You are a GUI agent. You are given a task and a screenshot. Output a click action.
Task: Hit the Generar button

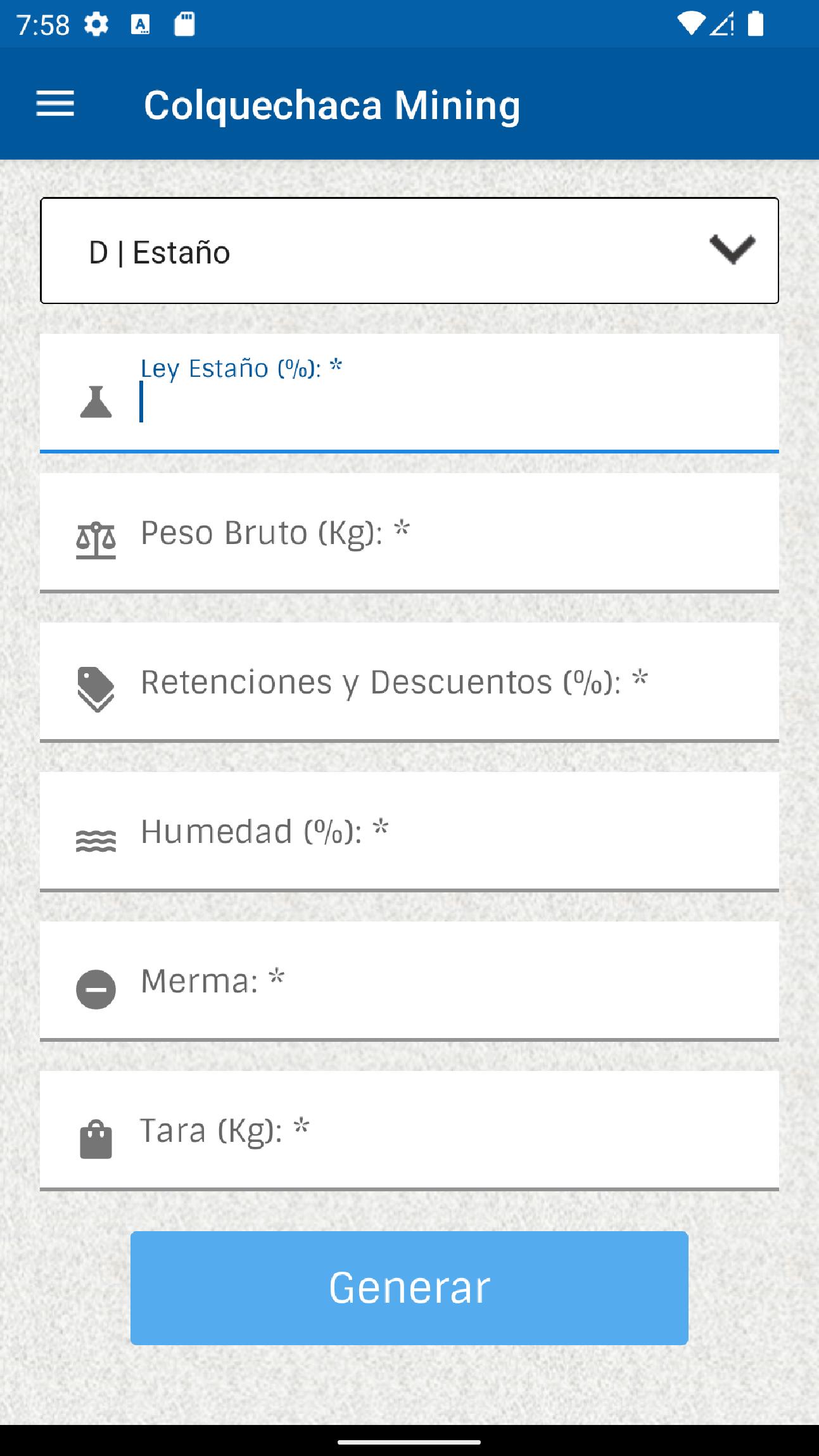409,1288
